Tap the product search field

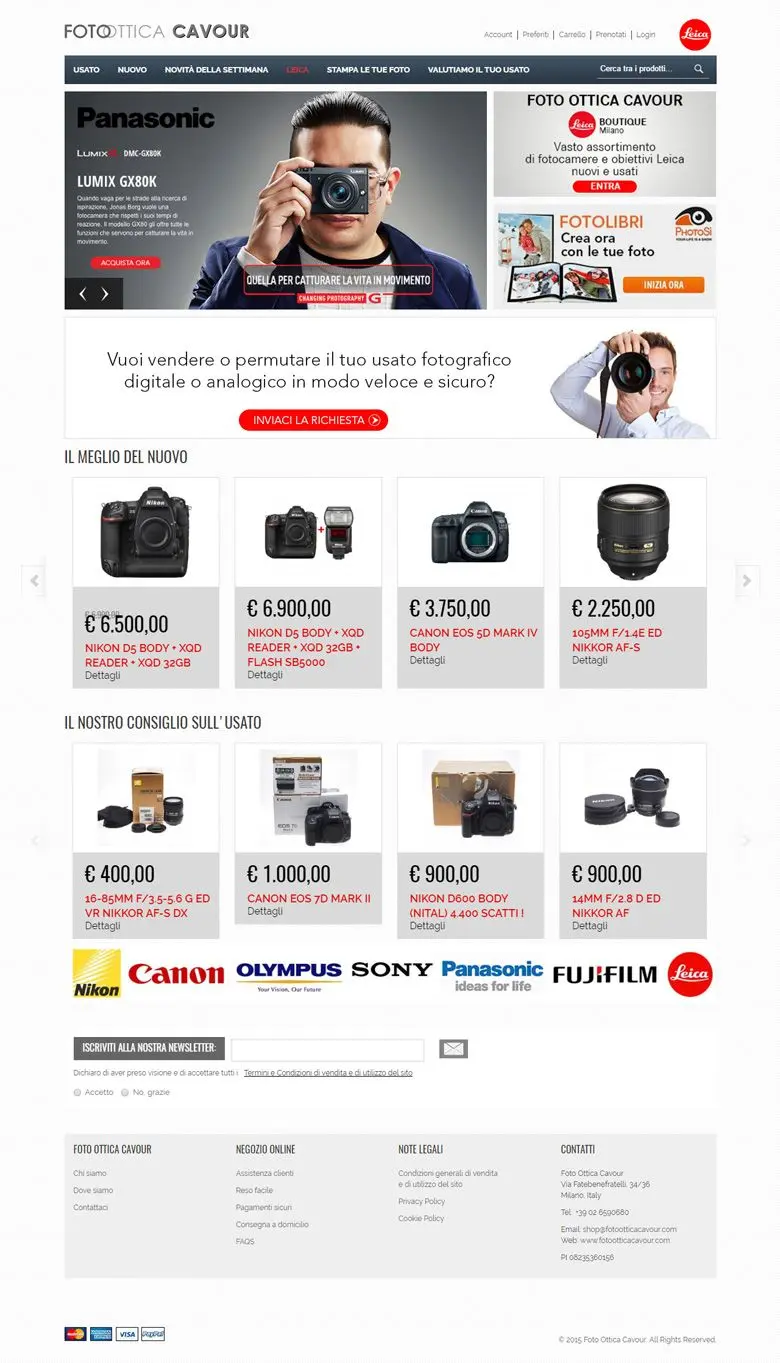tap(640, 69)
